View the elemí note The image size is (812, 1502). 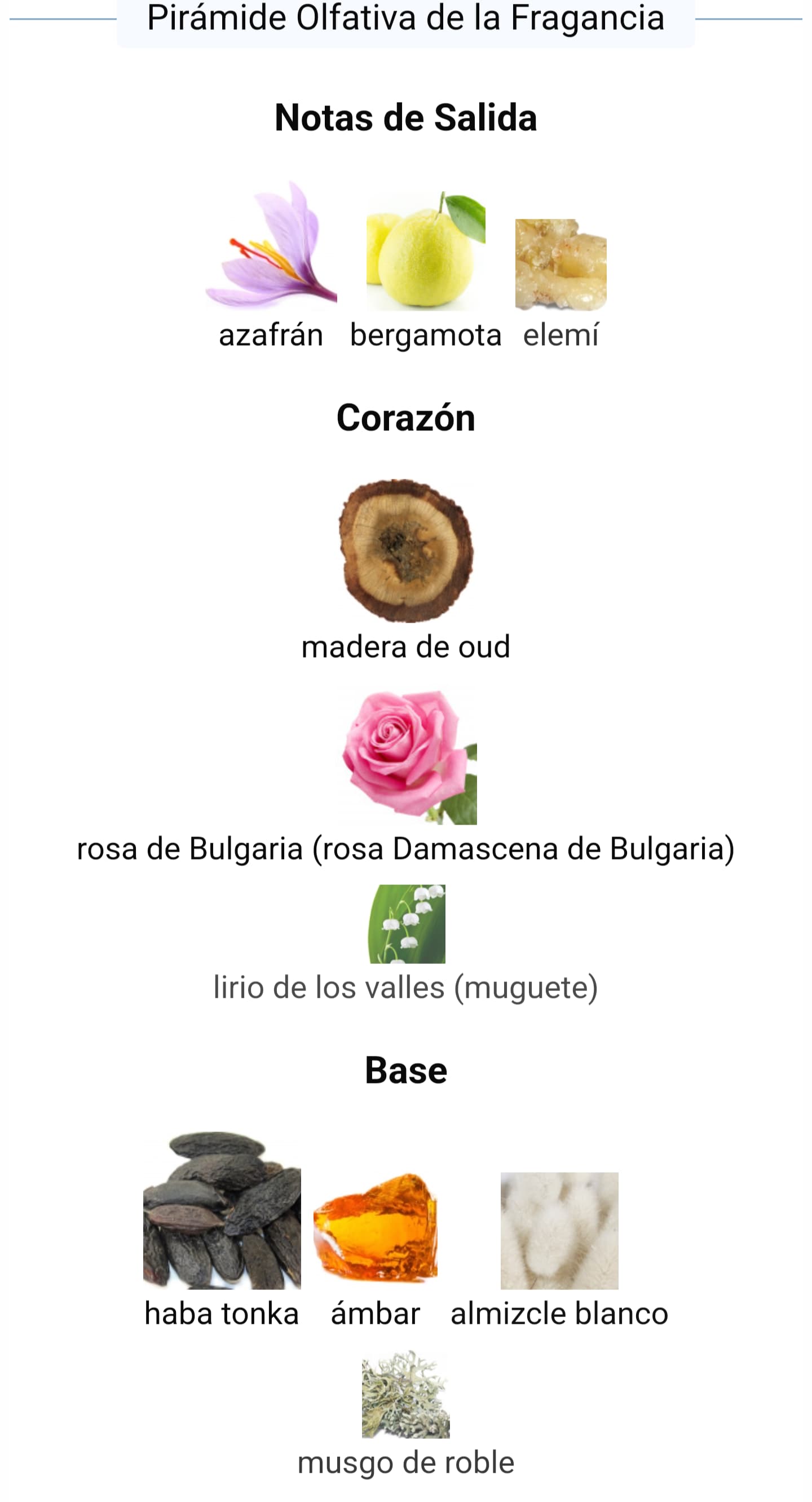click(x=561, y=284)
